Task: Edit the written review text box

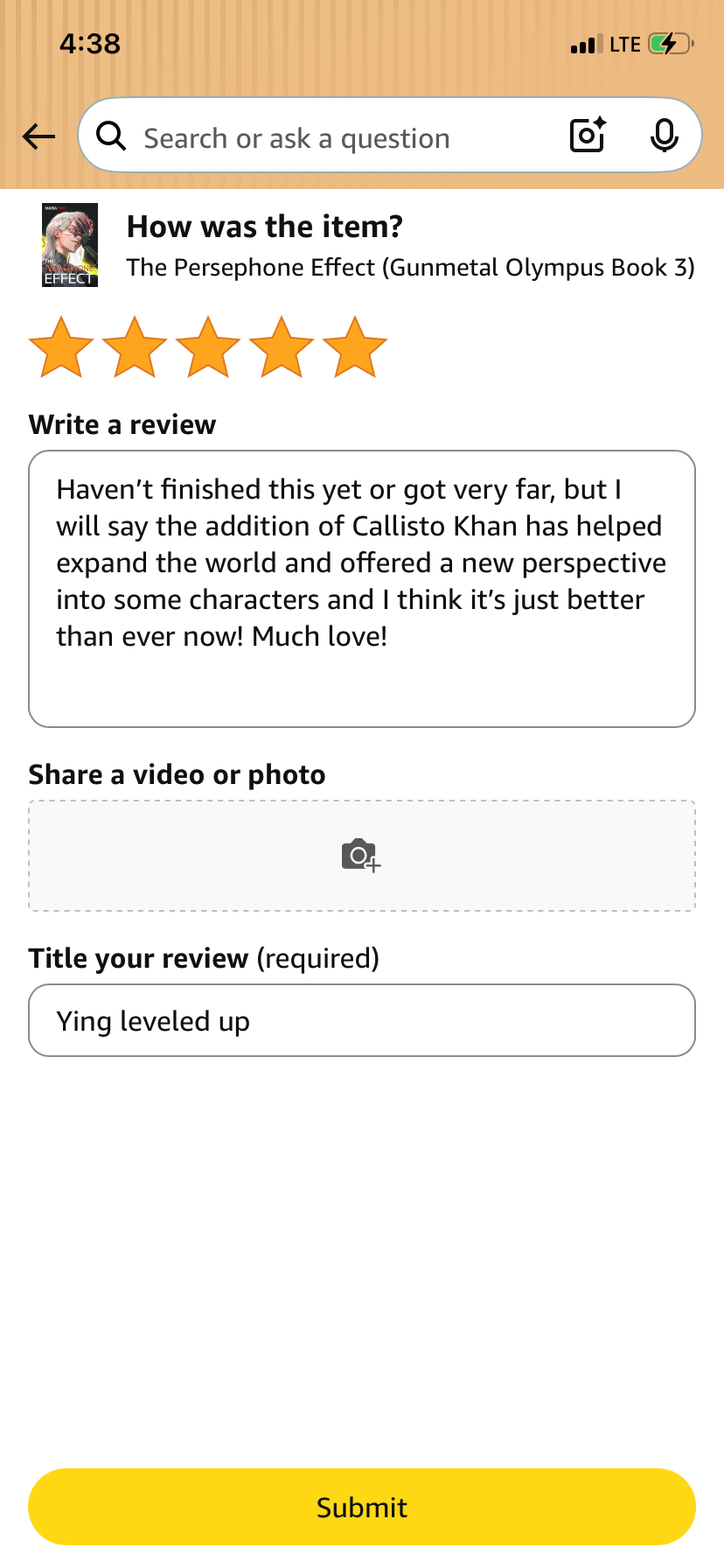Action: (x=362, y=588)
